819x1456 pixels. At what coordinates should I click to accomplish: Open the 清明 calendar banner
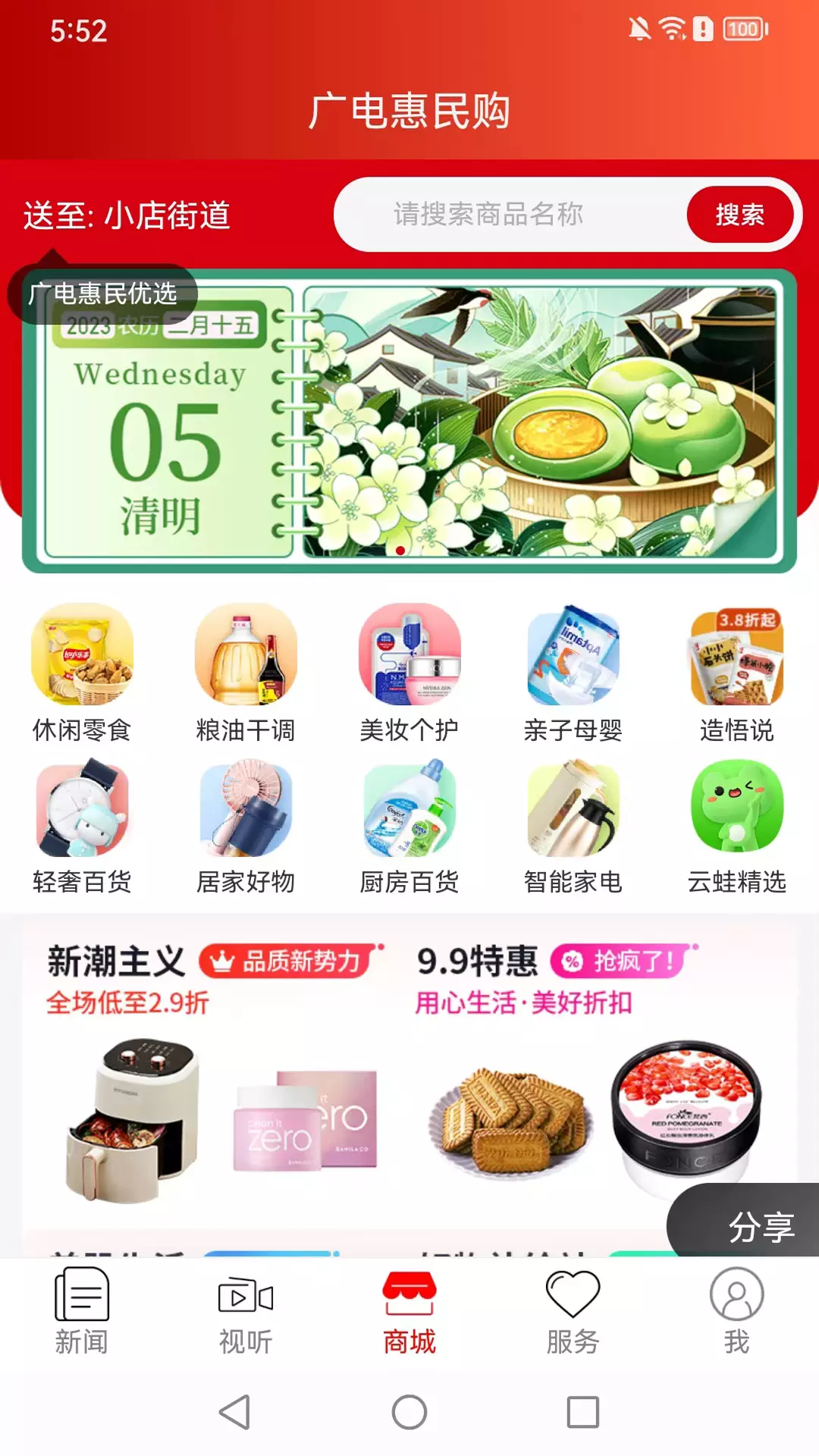pyautogui.click(x=409, y=421)
